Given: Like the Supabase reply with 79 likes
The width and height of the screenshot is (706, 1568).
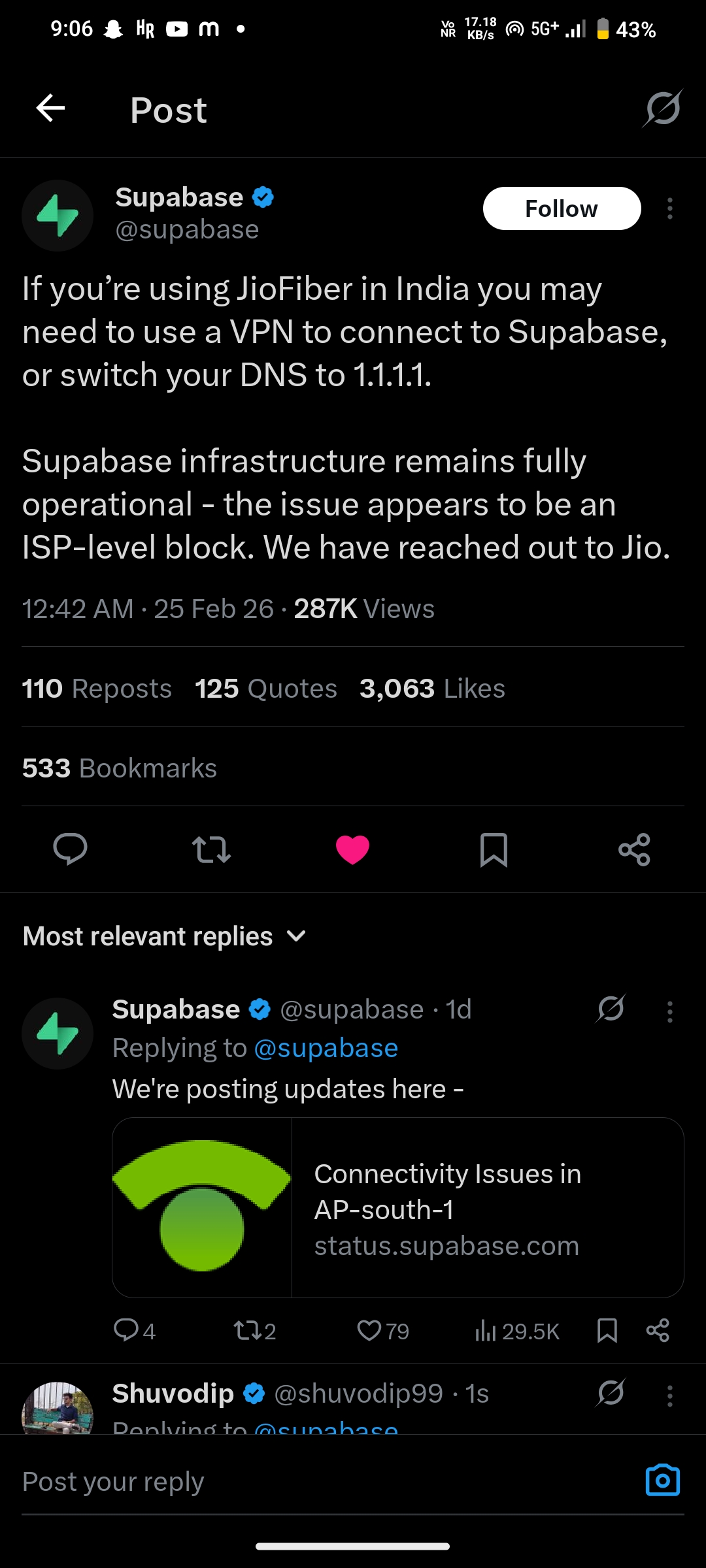Looking at the screenshot, I should point(369,1331).
